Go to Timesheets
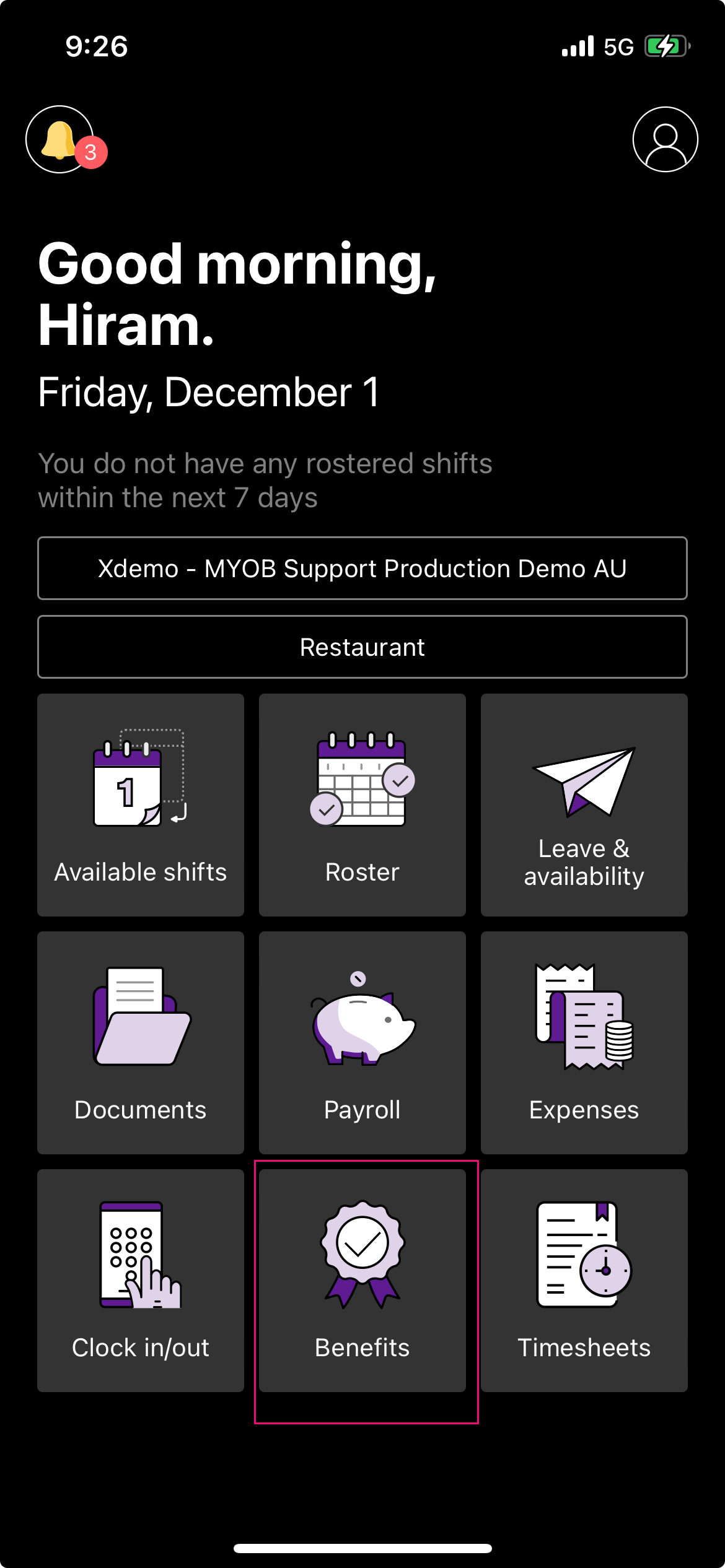725x1568 pixels. click(584, 1280)
